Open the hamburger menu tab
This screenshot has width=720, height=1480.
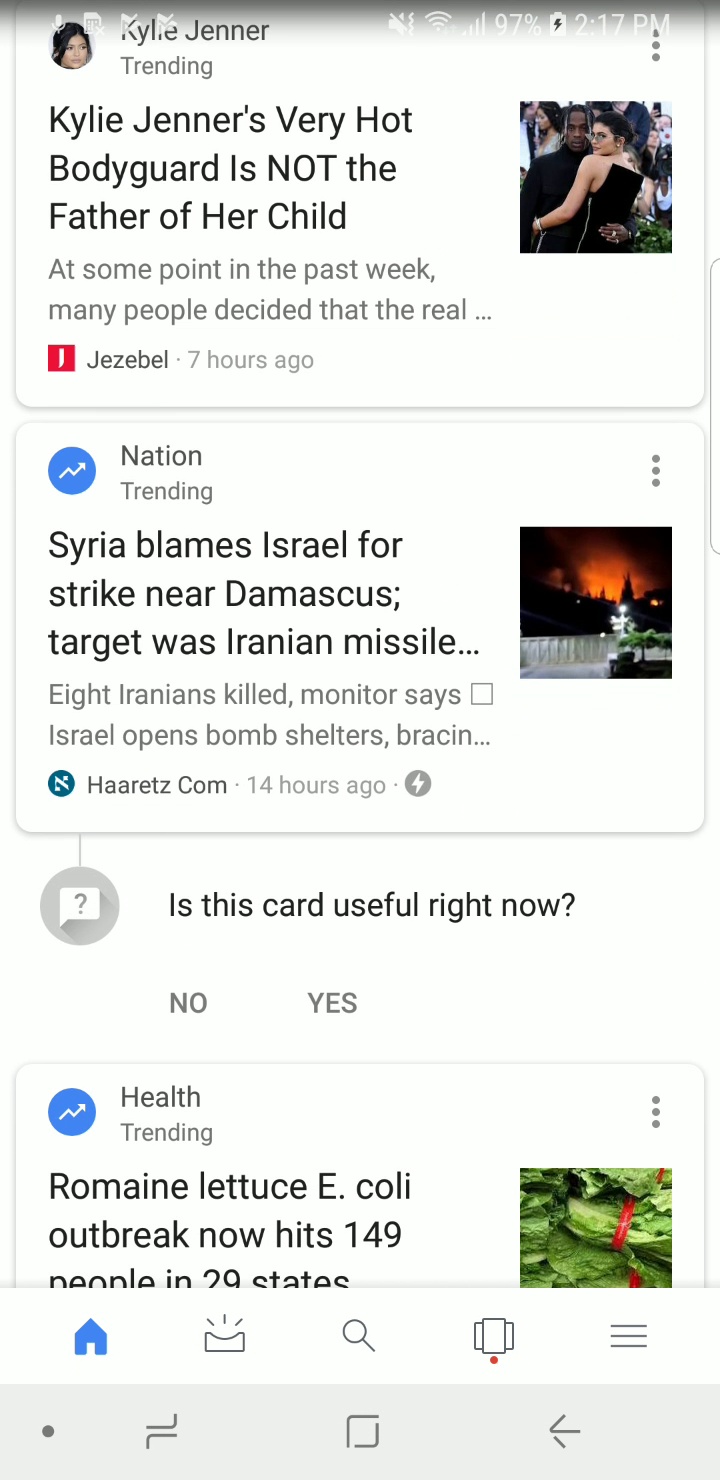[x=629, y=1336]
